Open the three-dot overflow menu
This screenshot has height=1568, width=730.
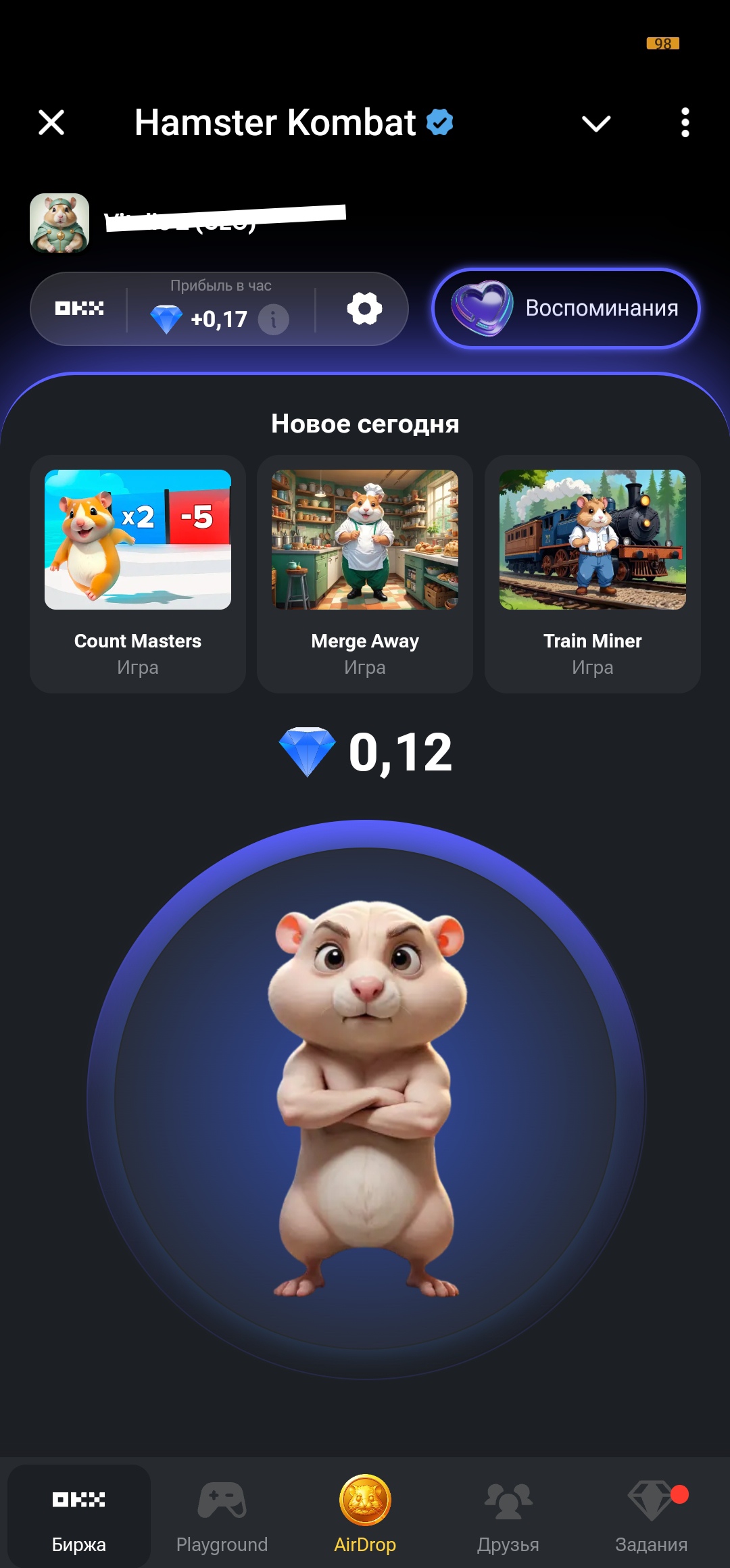pos(685,123)
